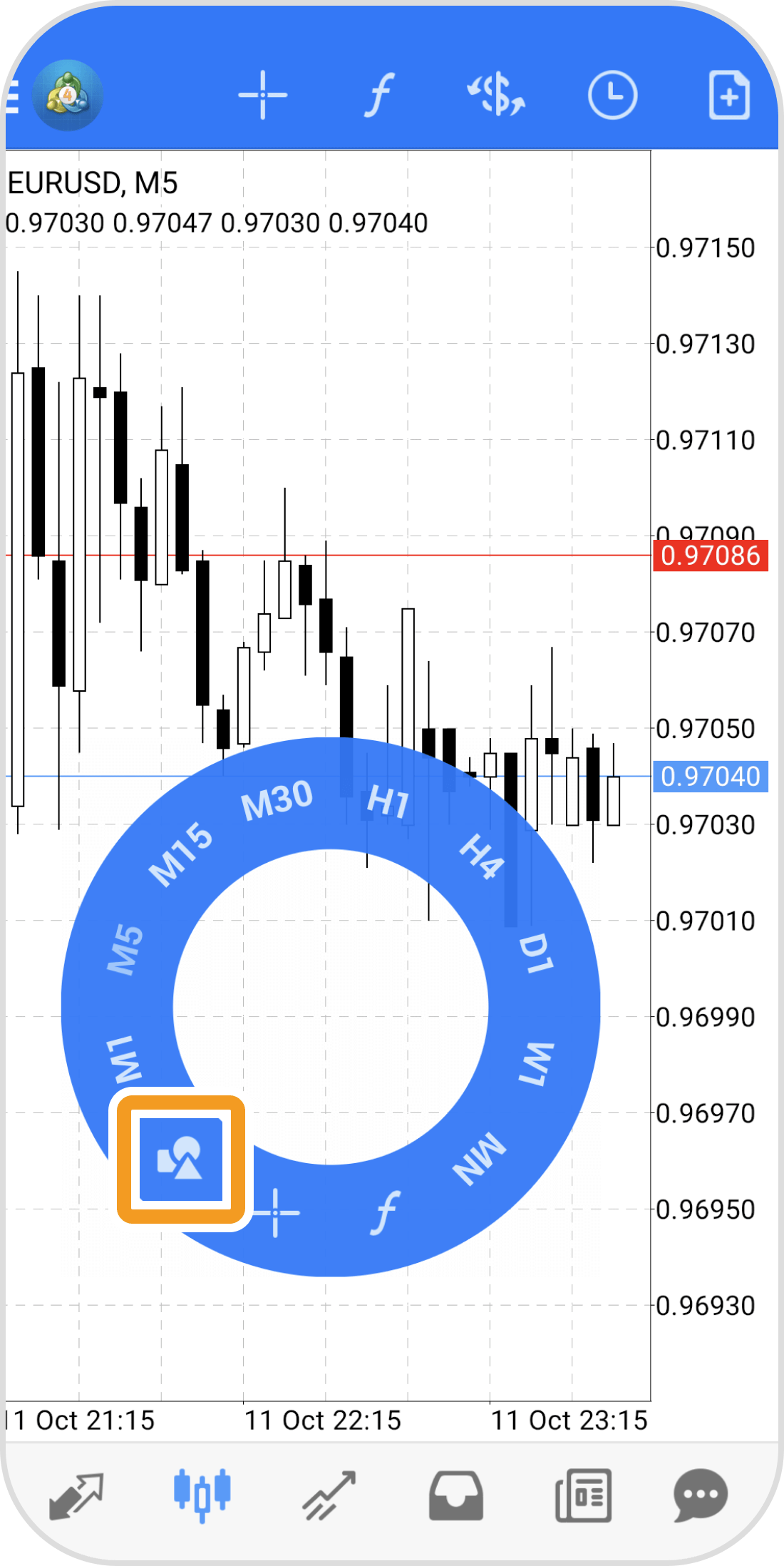
Task: Open indicators in the top toolbar
Action: (x=378, y=95)
